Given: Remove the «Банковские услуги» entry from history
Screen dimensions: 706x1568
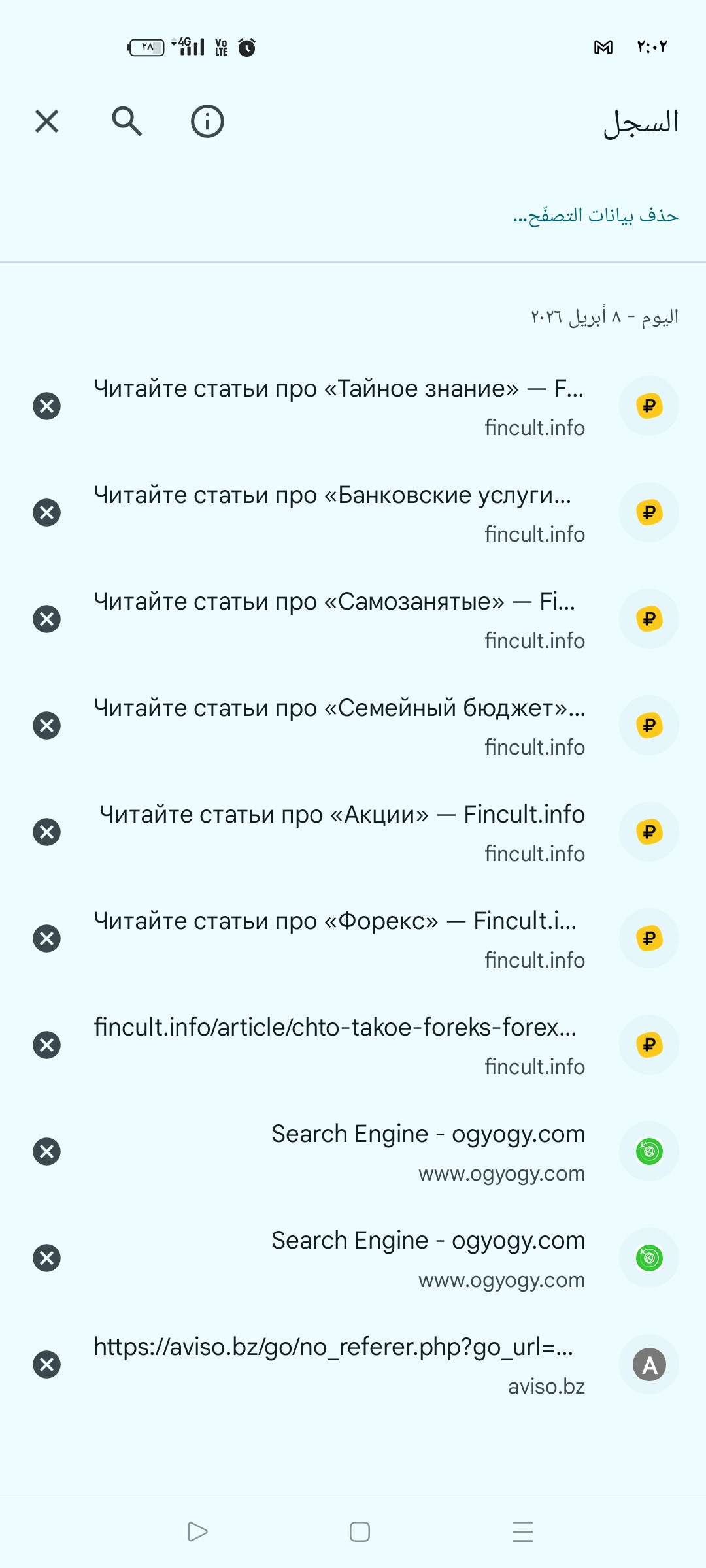Looking at the screenshot, I should tap(46, 513).
